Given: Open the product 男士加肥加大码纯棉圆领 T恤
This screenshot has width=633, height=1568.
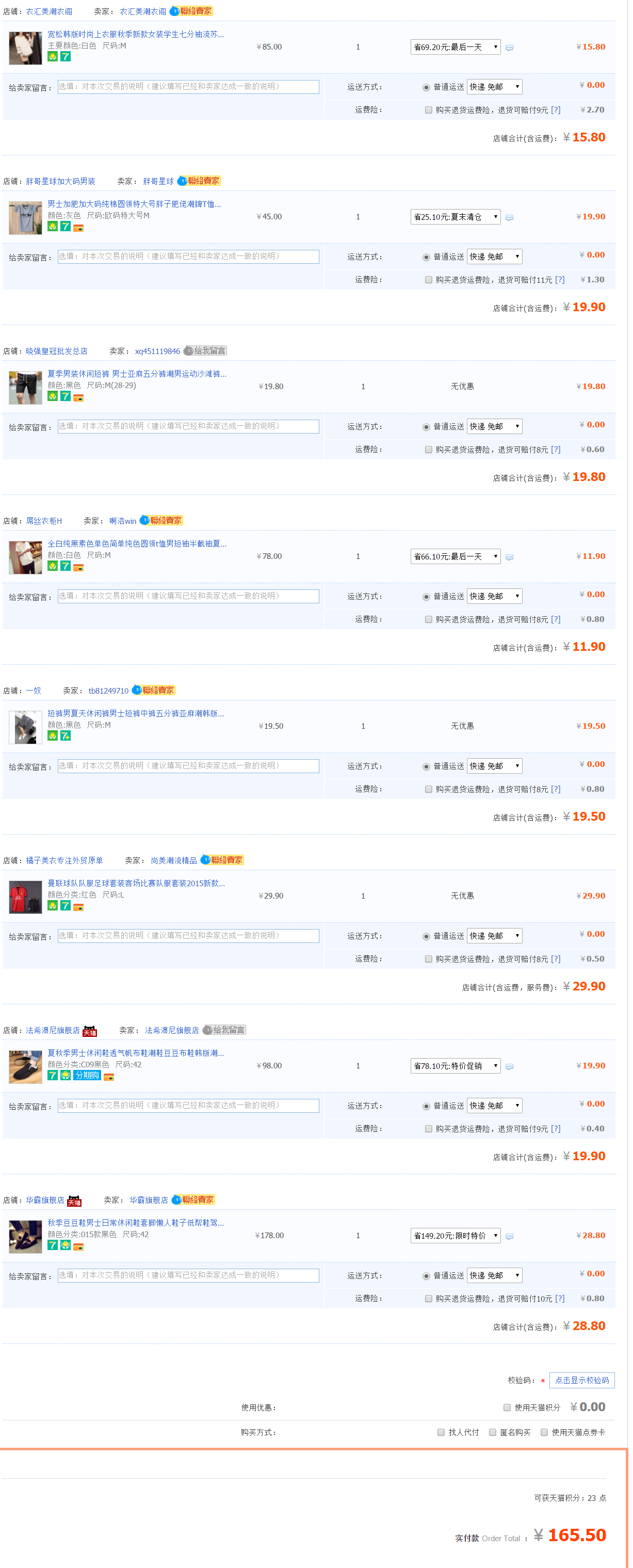Looking at the screenshot, I should (x=134, y=204).
